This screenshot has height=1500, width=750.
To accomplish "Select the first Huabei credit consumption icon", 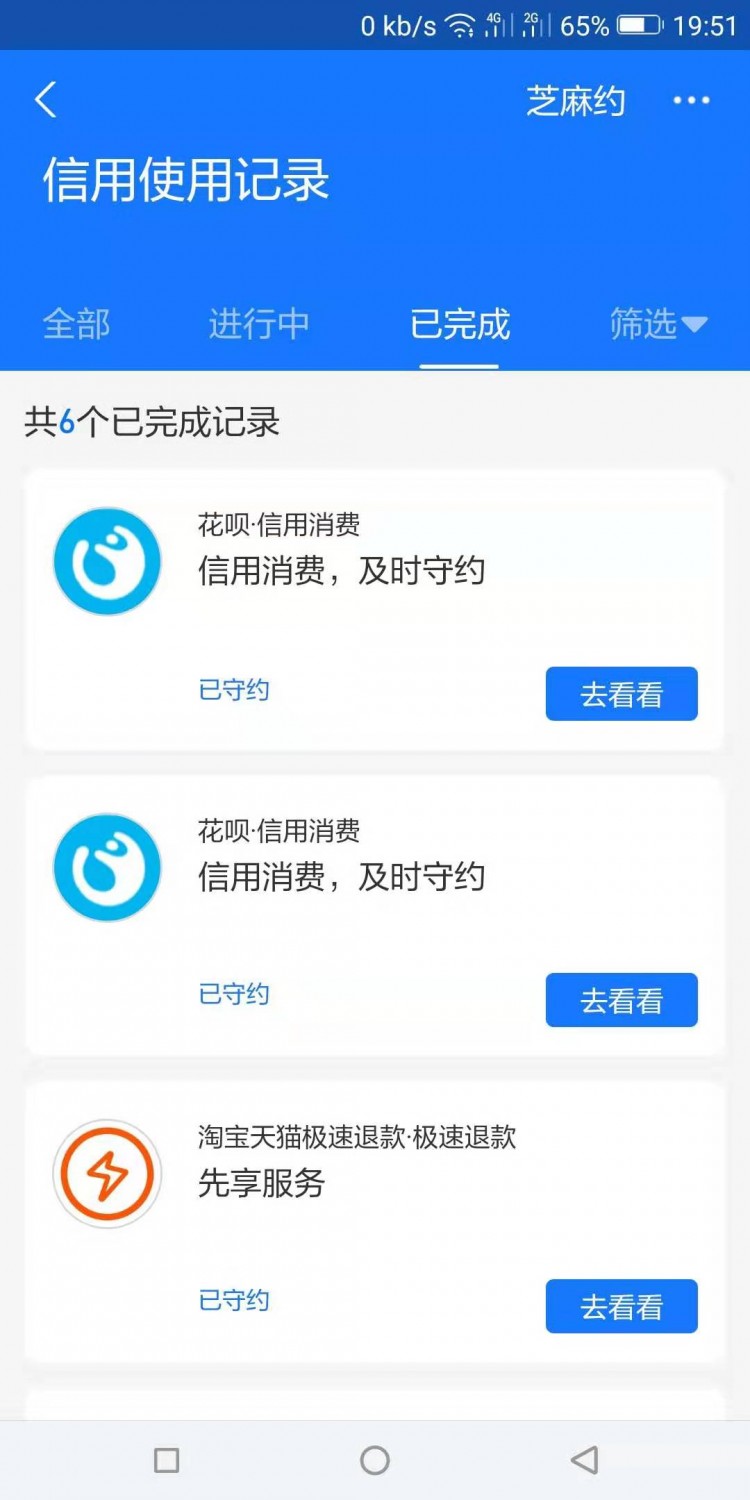I will point(107,560).
